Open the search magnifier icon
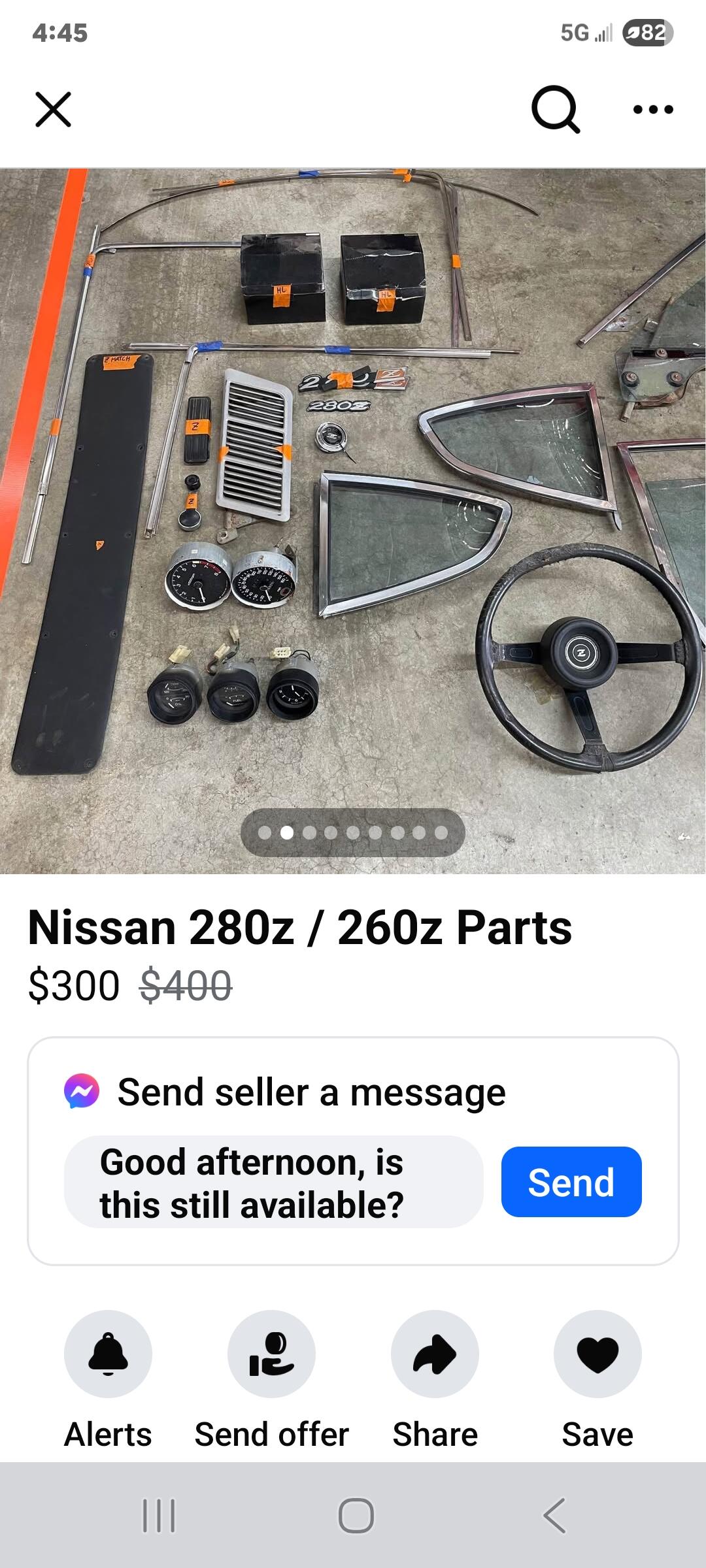This screenshot has height=1568, width=706. 555,109
